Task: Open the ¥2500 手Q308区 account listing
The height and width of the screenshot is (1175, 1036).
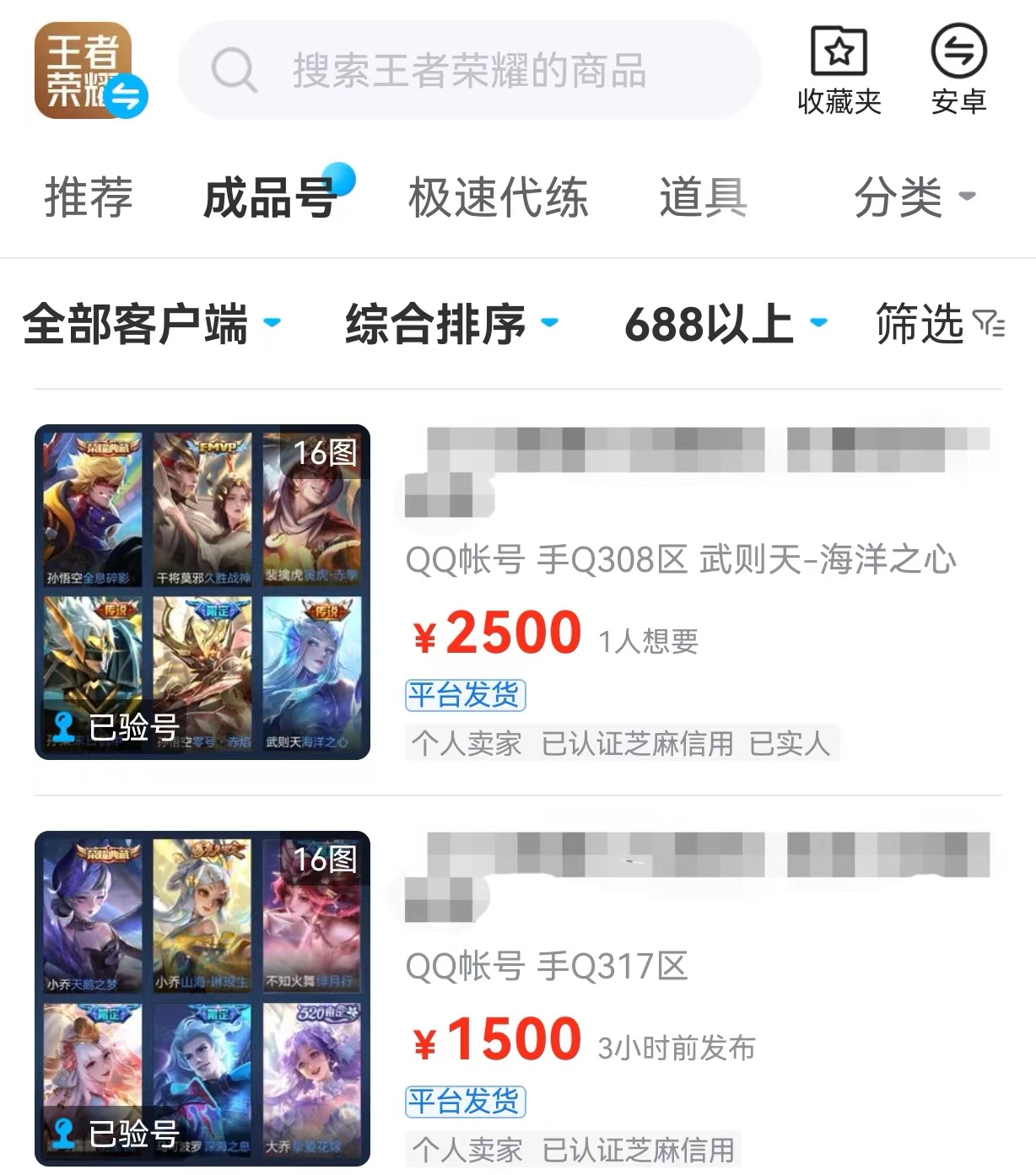Action: pyautogui.click(x=680, y=560)
